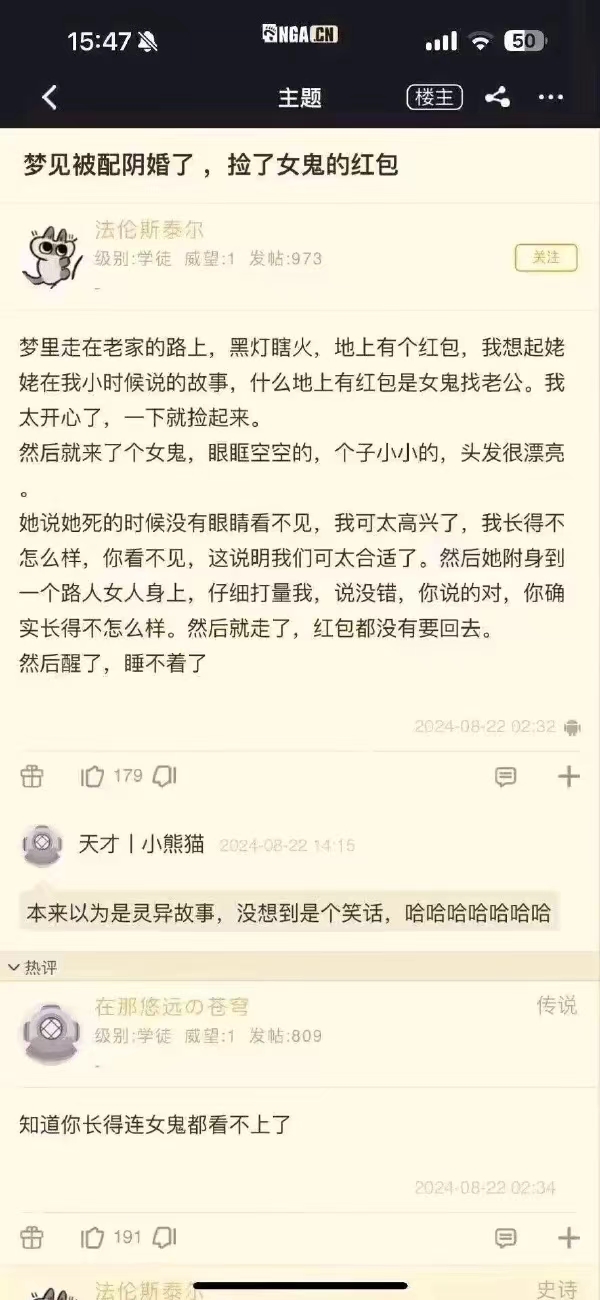Send a gift to 在那悠远の苍穹's reply
Screen dimensions: 600x1300
click(x=32, y=1238)
